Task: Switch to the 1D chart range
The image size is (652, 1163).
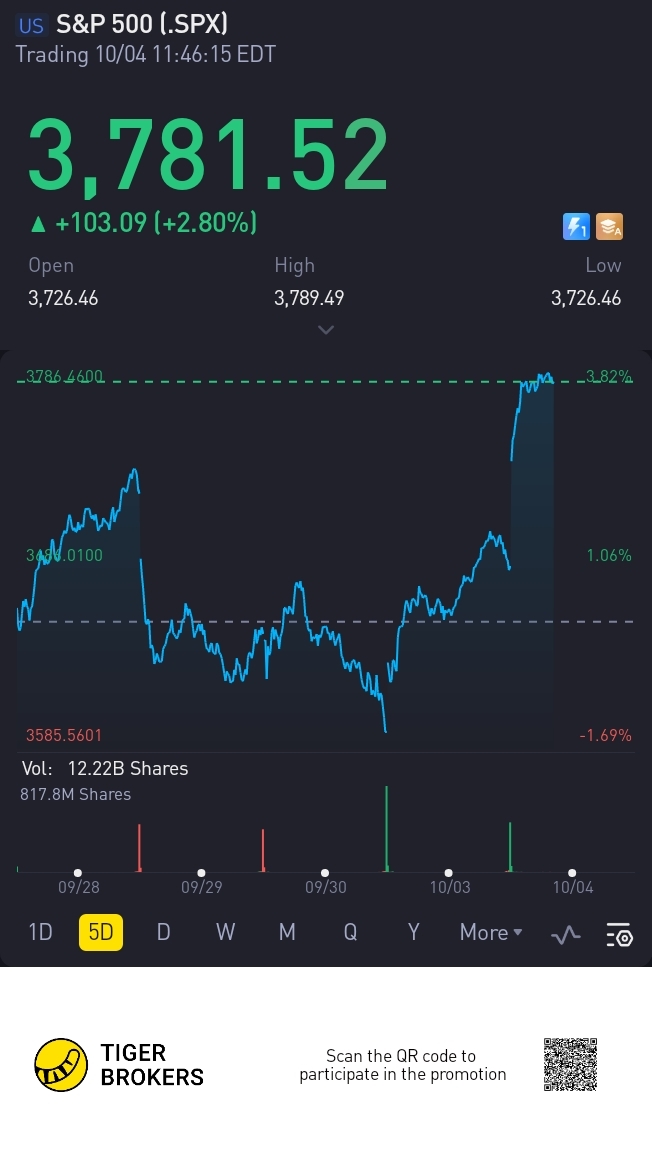Action: (40, 932)
